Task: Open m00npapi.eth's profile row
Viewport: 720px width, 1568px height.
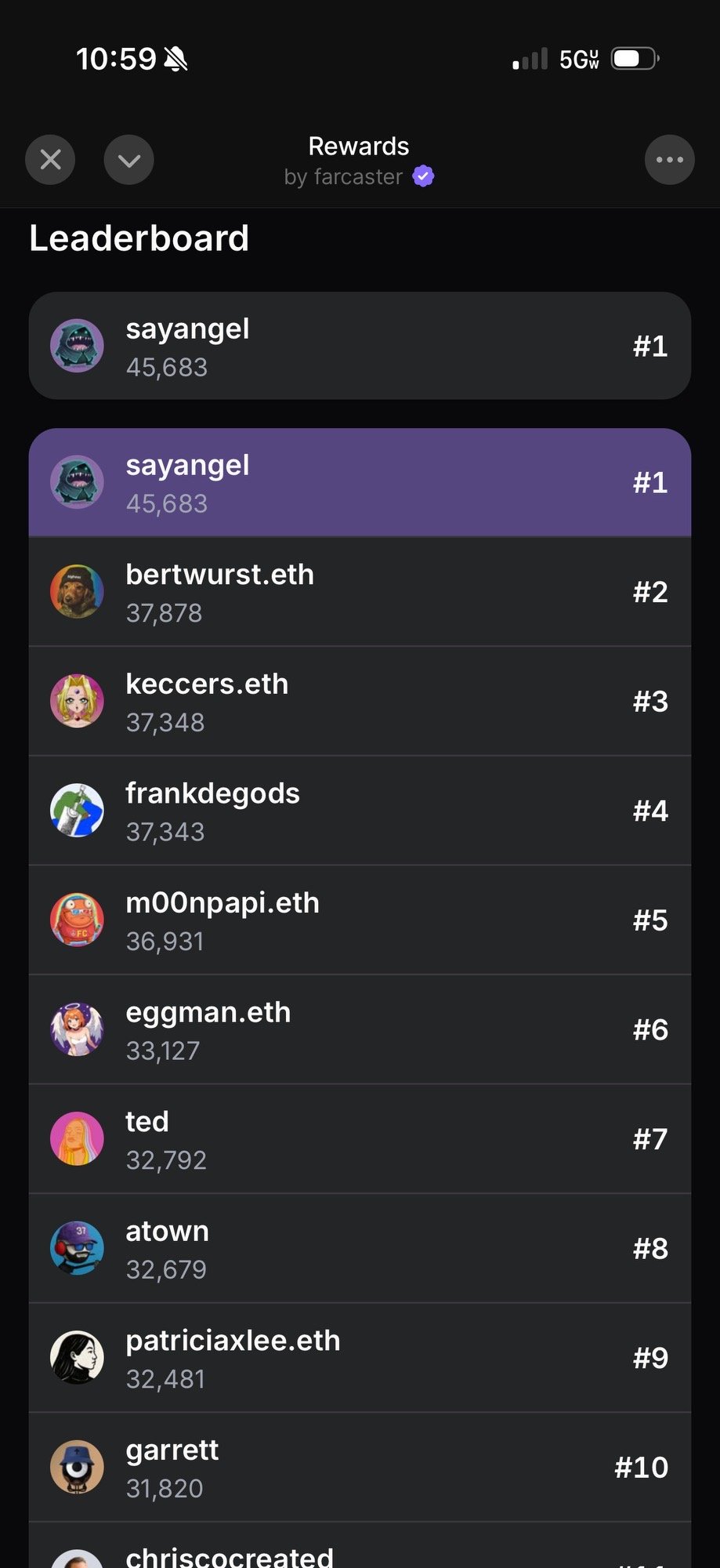Action: tap(360, 920)
